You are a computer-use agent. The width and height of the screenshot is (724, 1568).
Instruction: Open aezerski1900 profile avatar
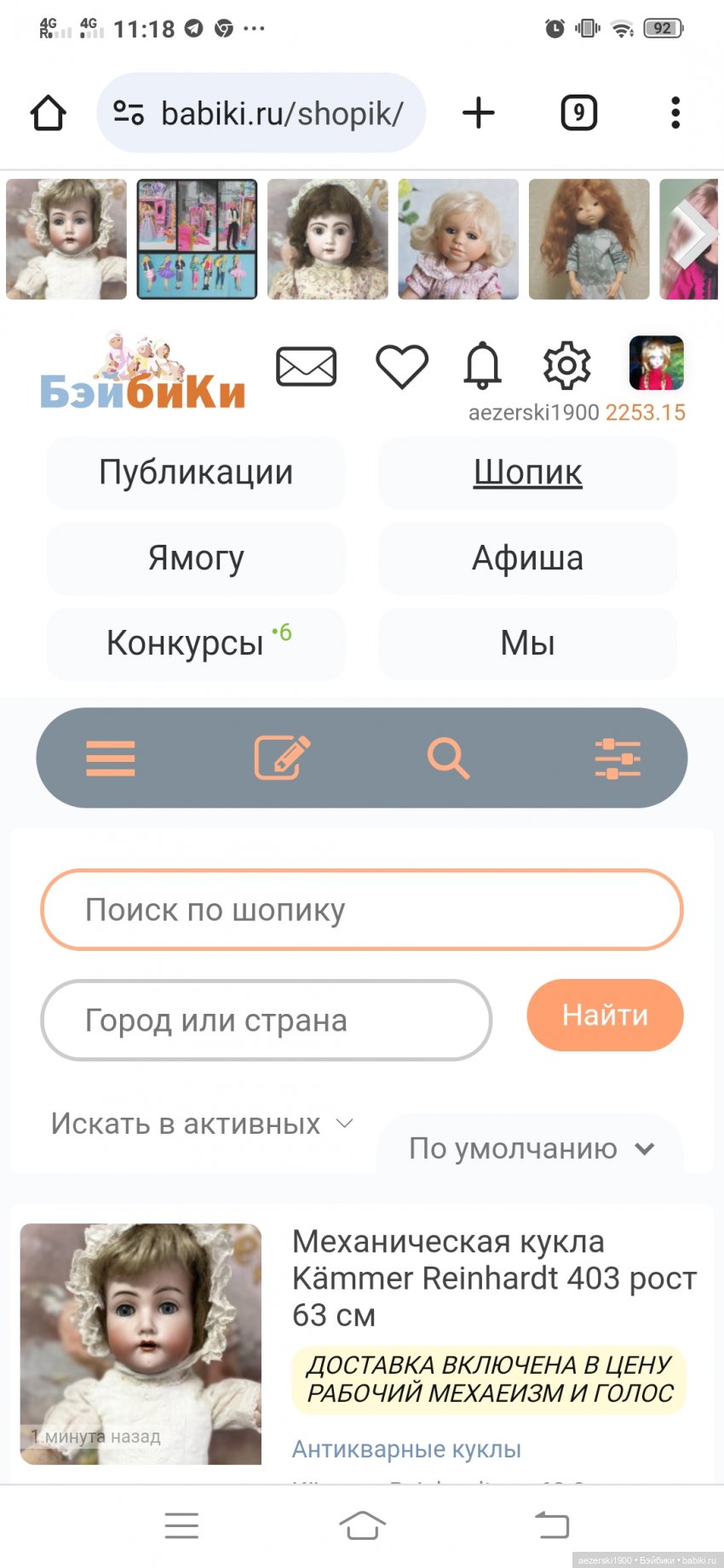(656, 363)
